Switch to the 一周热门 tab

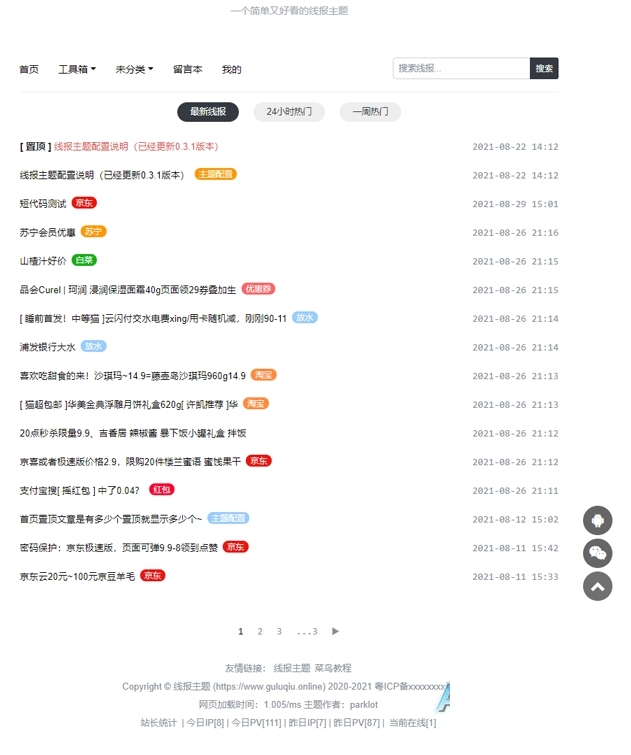370,112
